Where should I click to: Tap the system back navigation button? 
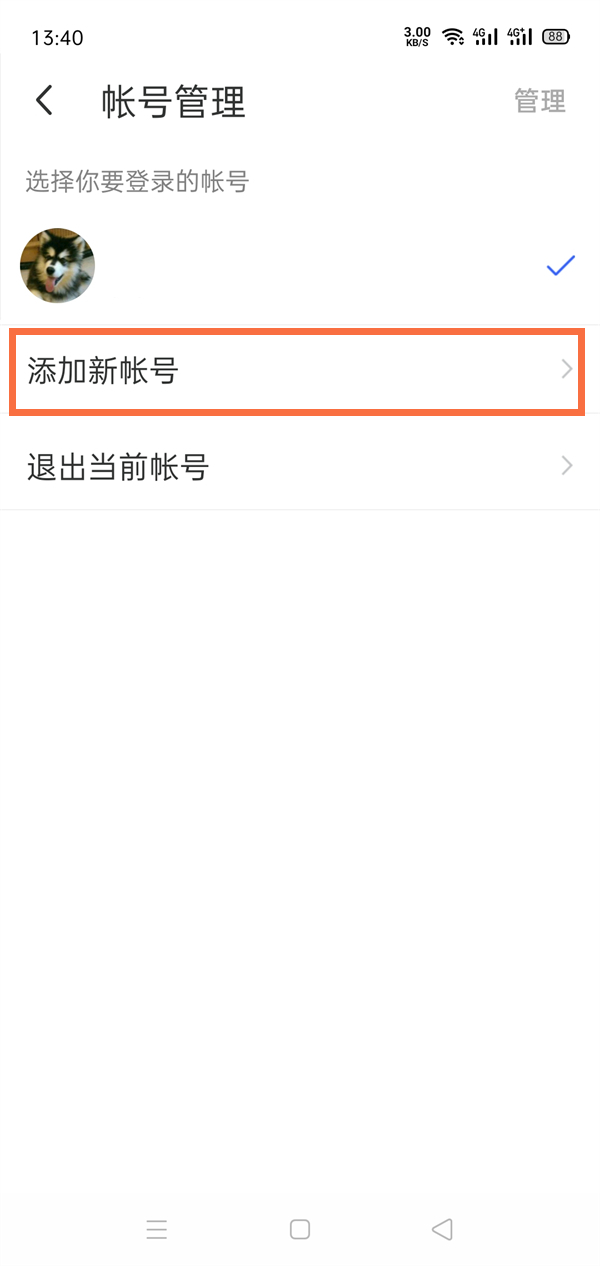click(x=442, y=1229)
